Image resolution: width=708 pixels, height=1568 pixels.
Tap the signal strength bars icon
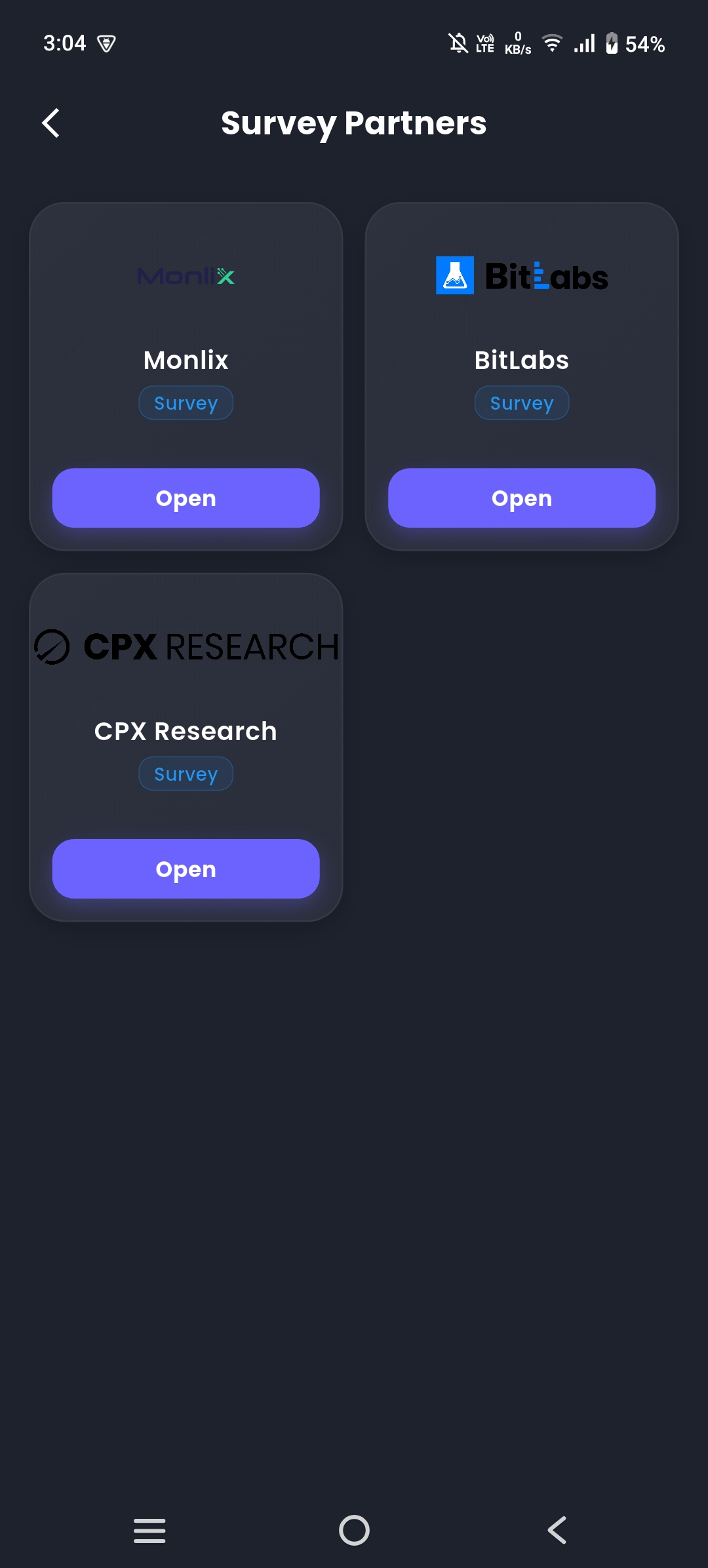click(583, 43)
